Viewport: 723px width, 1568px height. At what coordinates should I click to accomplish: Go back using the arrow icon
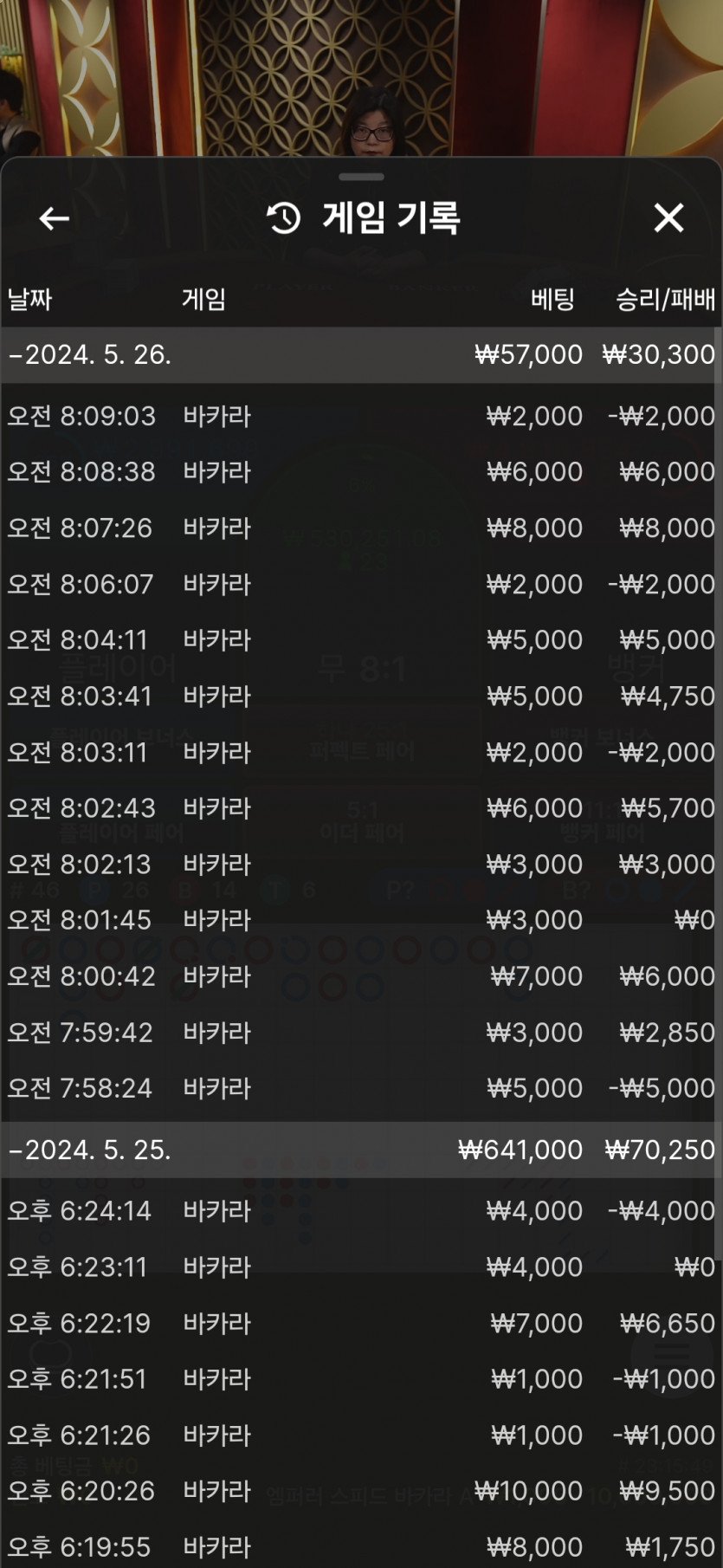coord(55,218)
